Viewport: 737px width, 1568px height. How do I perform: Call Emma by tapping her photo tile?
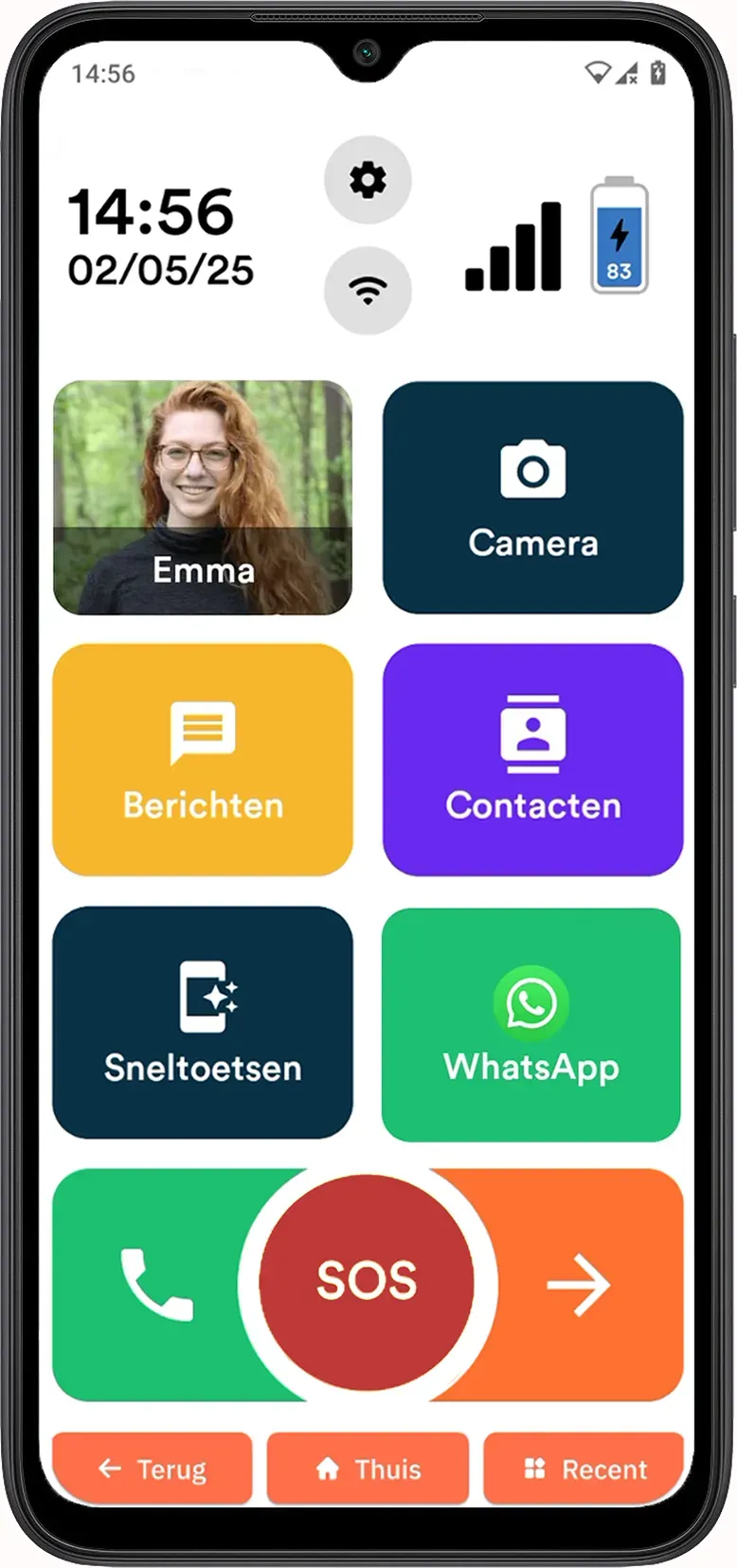[x=202, y=474]
